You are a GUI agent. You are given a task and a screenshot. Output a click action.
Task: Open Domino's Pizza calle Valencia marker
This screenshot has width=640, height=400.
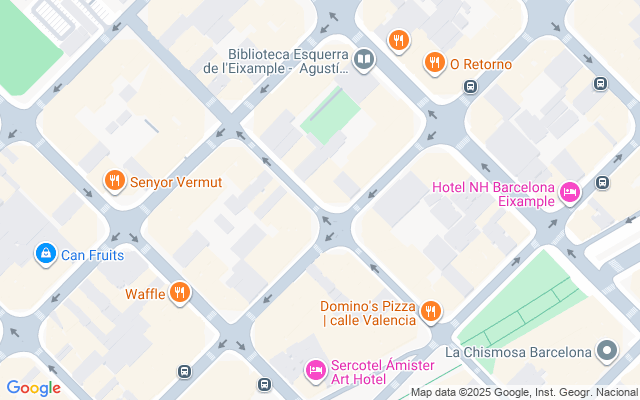[431, 312]
